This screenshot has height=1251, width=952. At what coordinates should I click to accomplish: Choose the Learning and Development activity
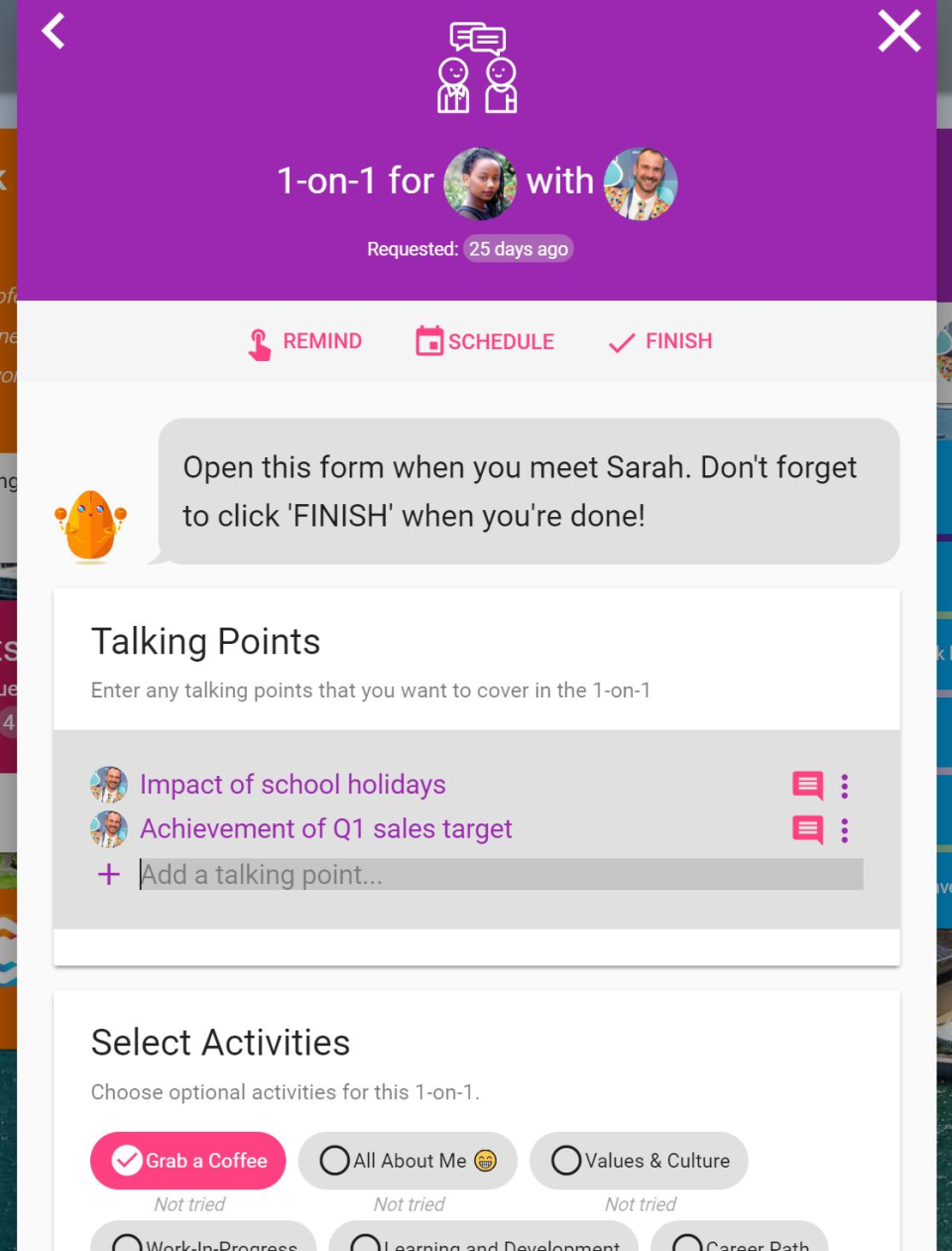click(x=484, y=1242)
